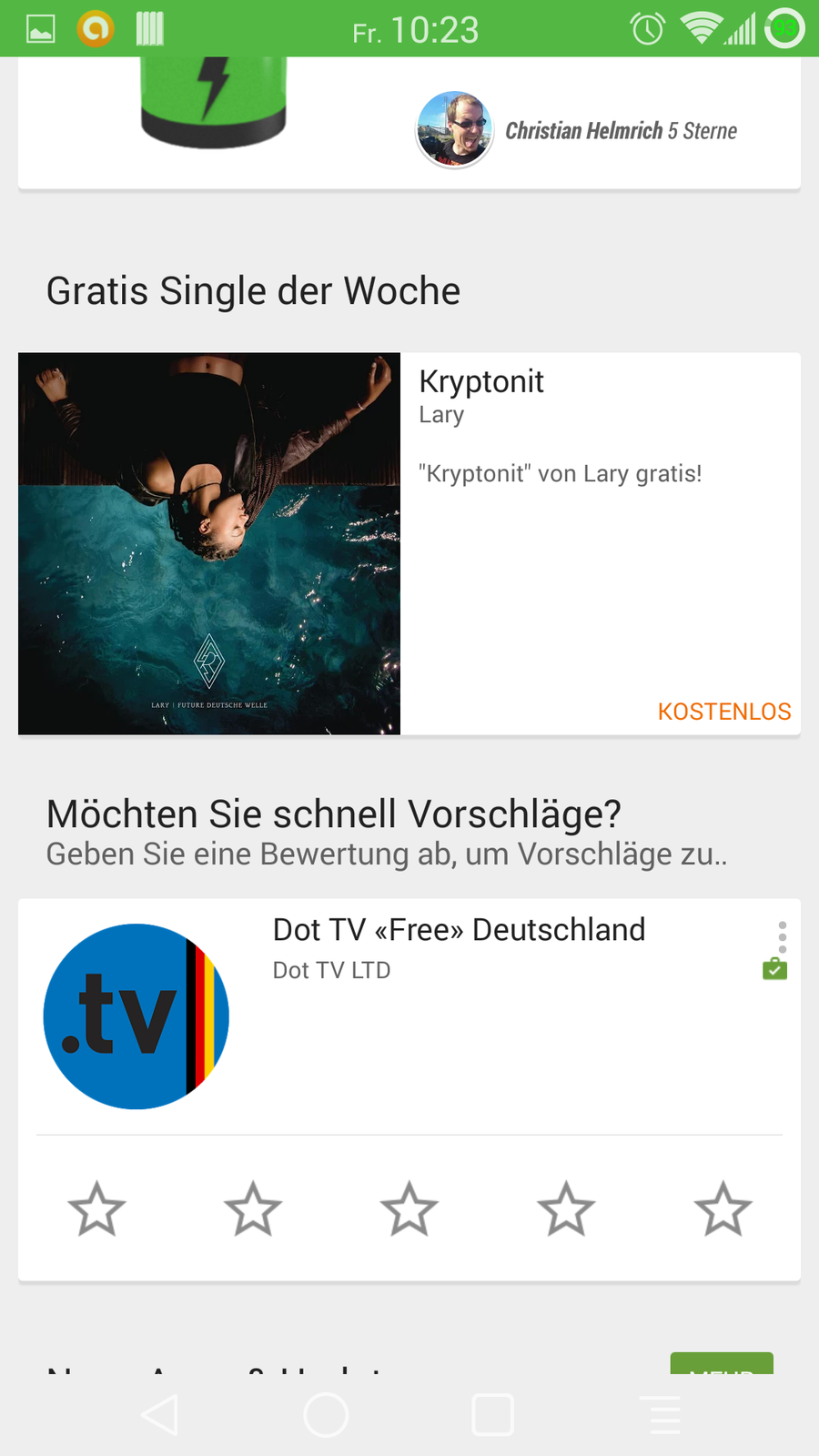Rate Dot TV five stars

click(x=723, y=1209)
